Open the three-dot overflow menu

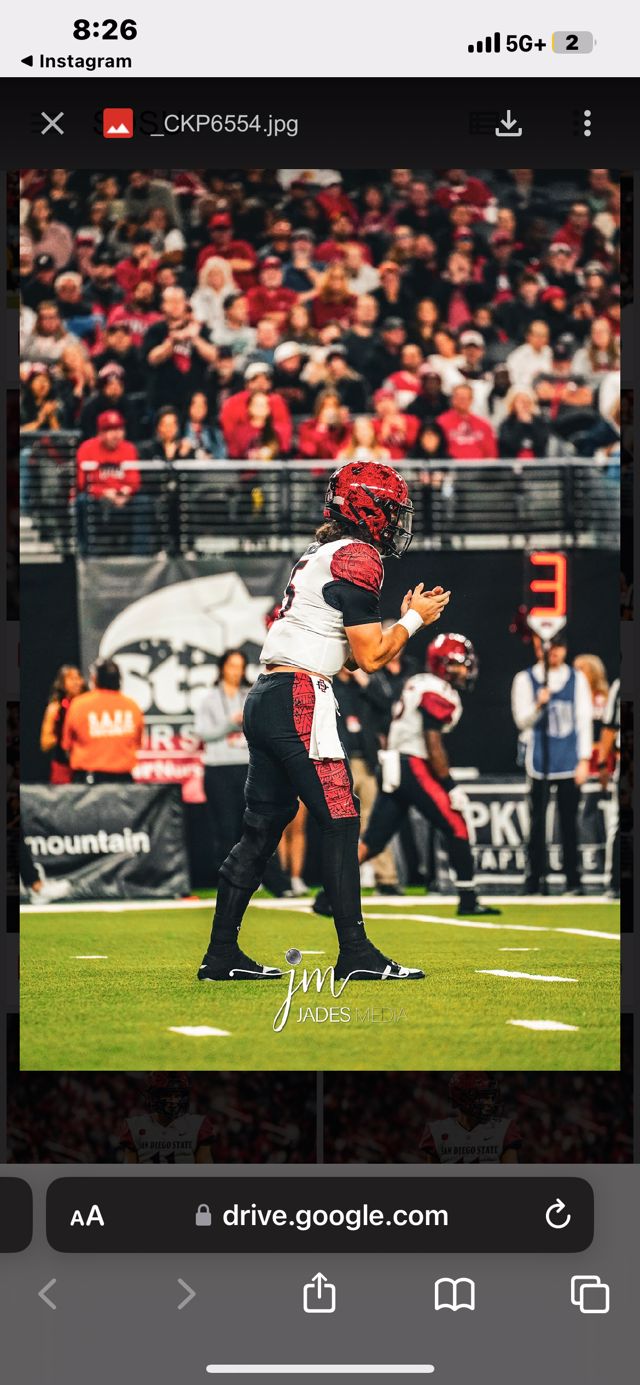587,124
